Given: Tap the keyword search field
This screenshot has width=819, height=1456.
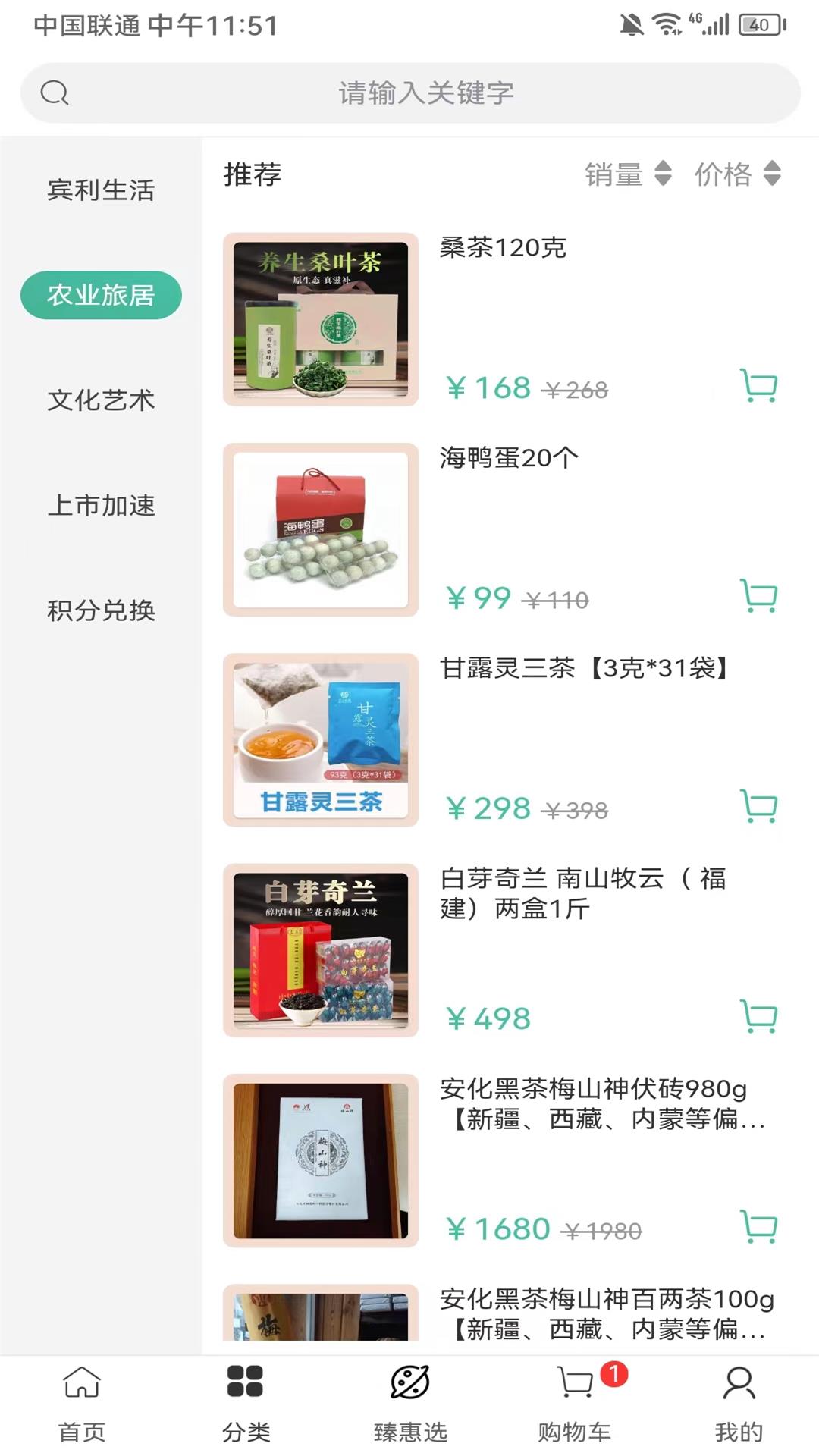Looking at the screenshot, I should [x=425, y=93].
